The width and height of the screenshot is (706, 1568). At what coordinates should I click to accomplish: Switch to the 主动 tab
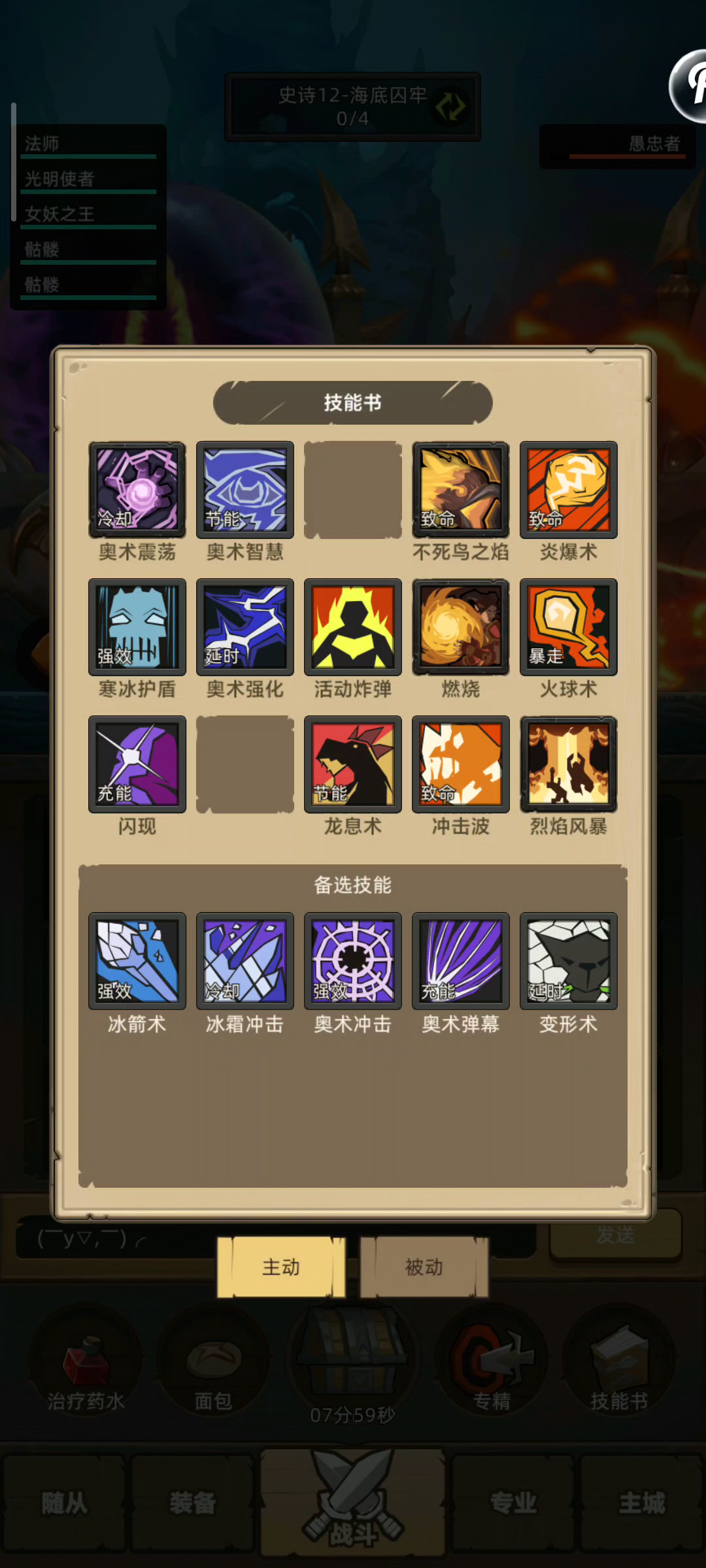(281, 1267)
